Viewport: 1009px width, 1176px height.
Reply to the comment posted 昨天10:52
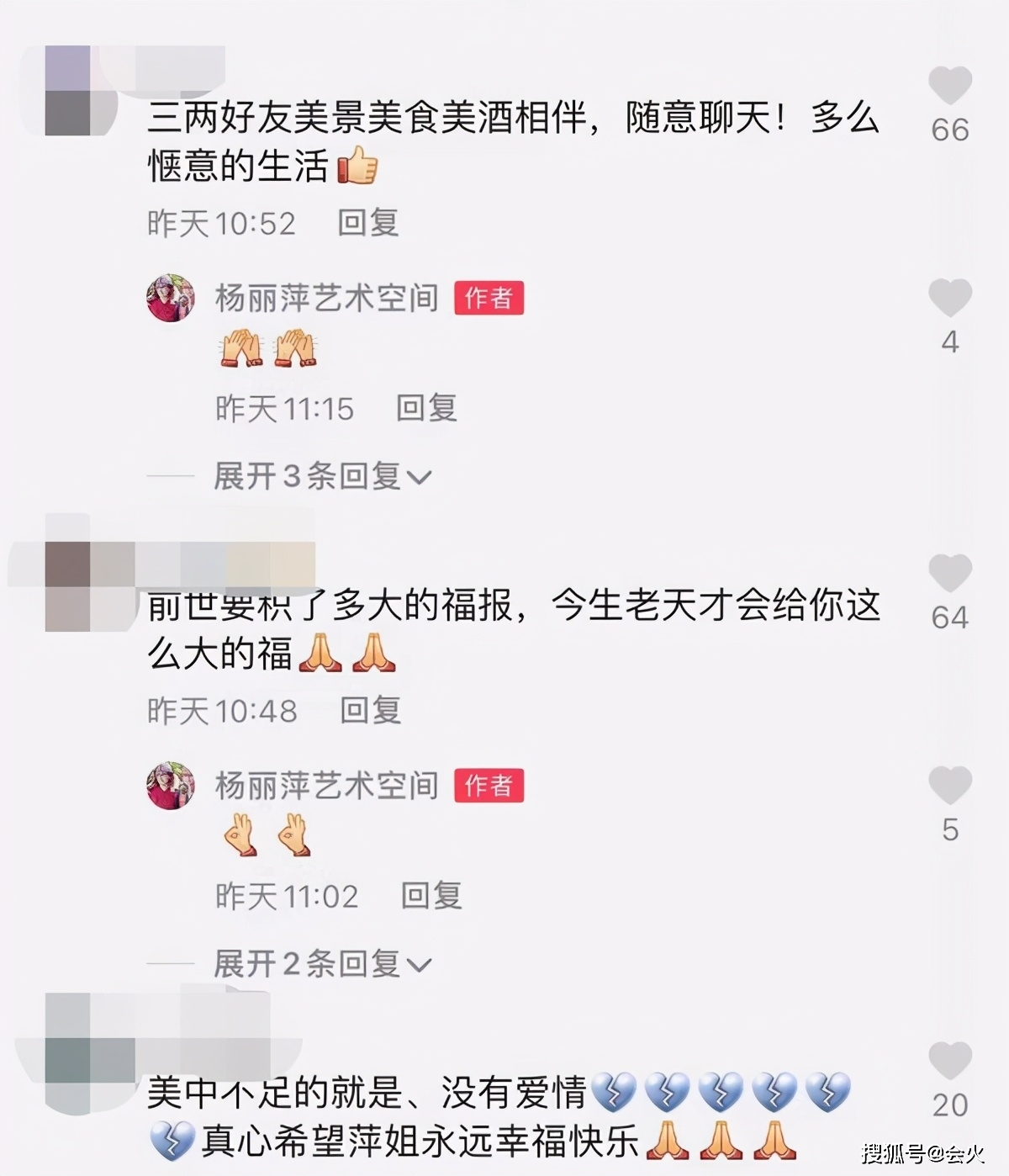367,223
